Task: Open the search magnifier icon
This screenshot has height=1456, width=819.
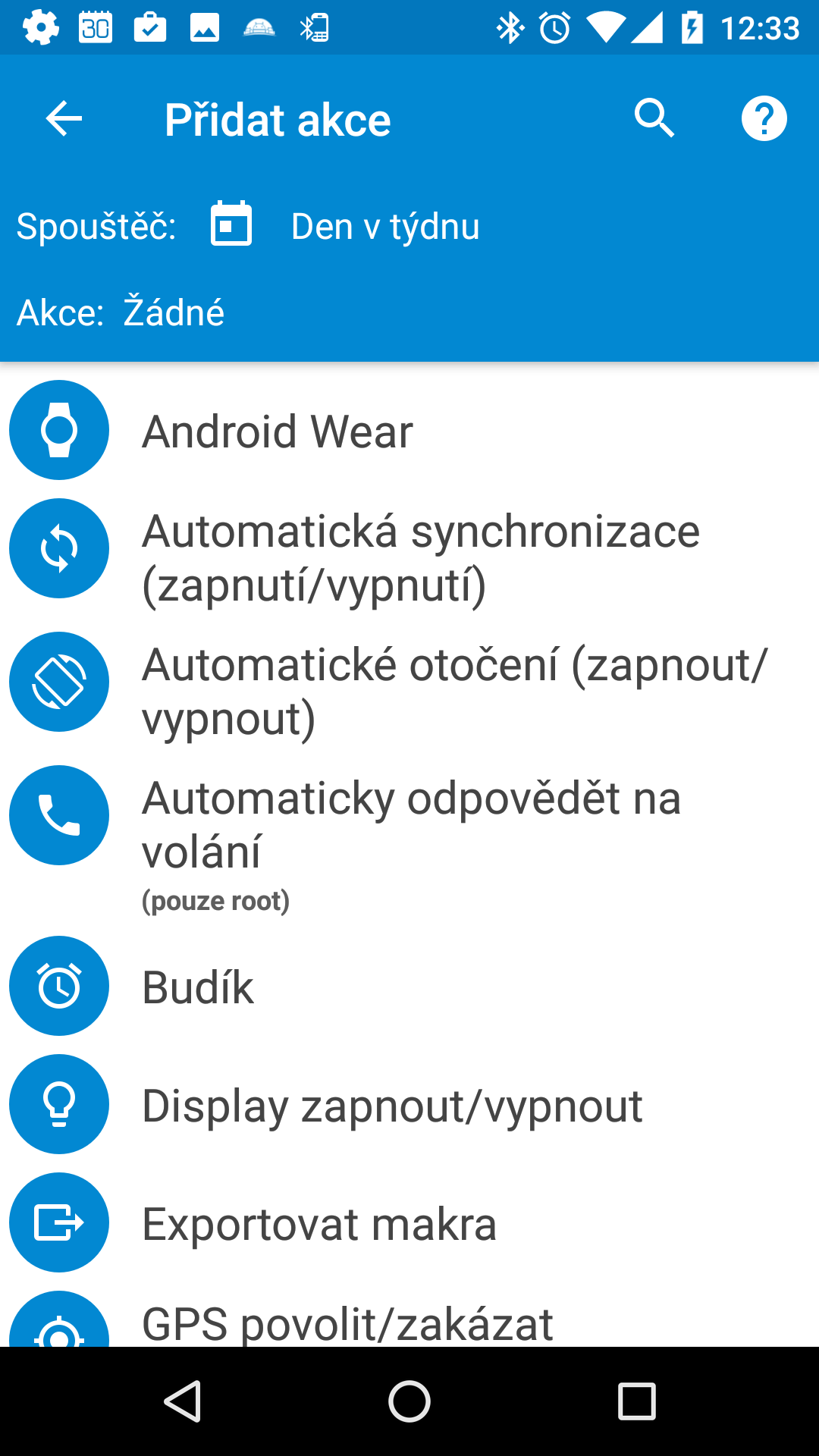Action: (654, 119)
